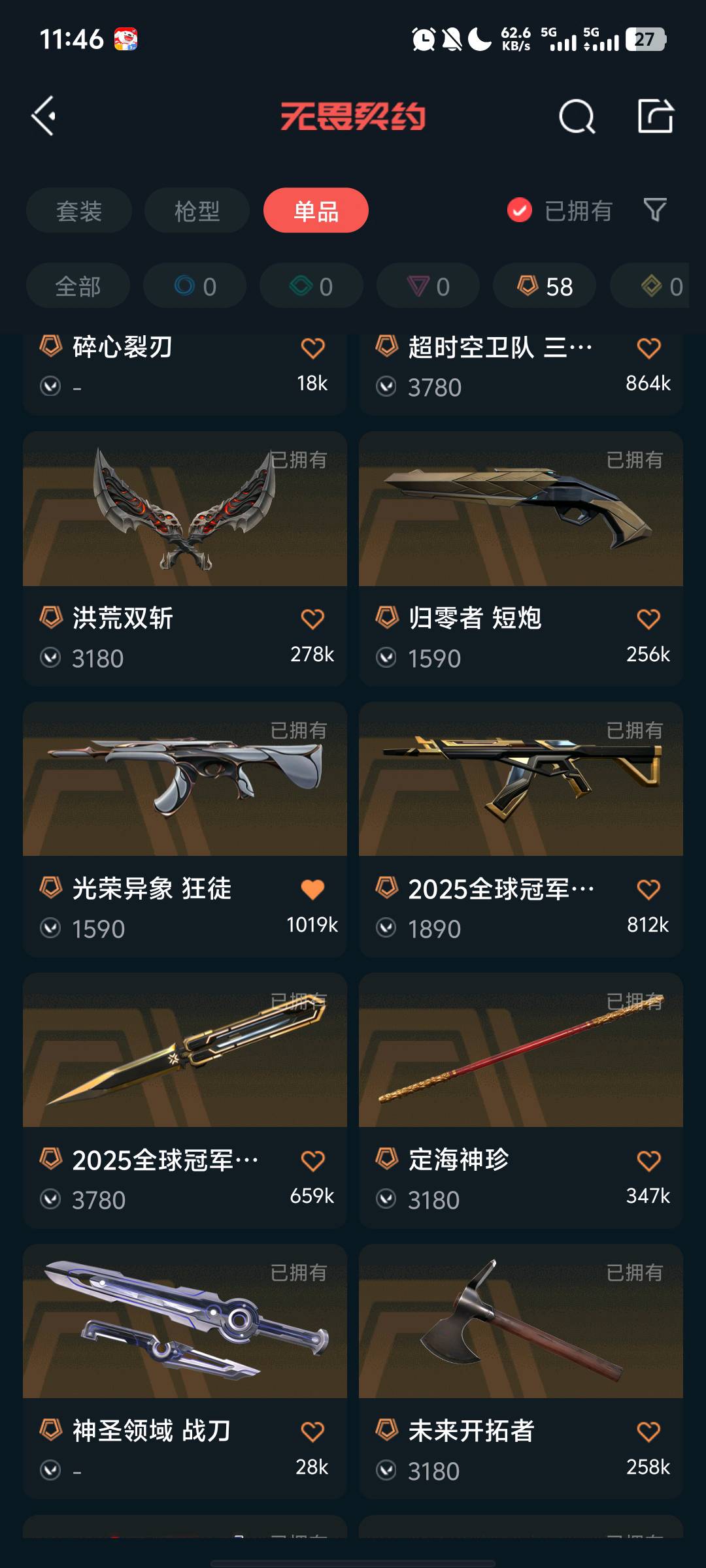706x1568 pixels.
Task: Like 超时空卫队 with its heart icon
Action: coord(648,348)
